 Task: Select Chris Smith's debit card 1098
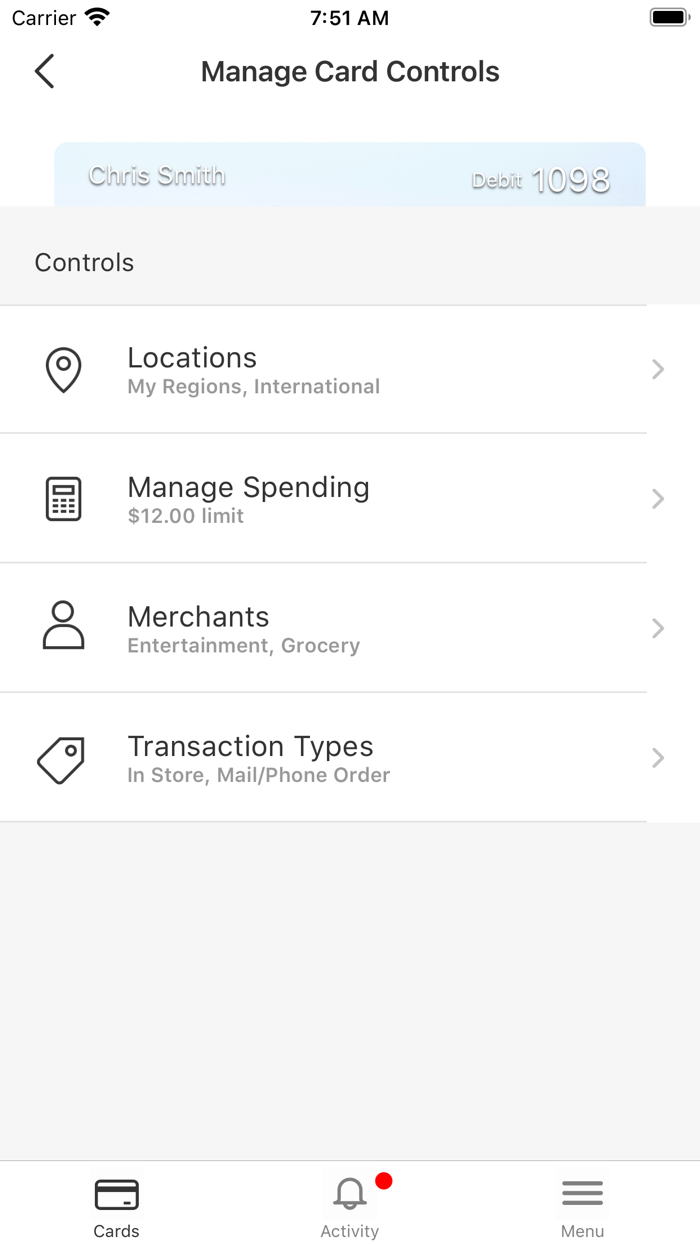point(350,176)
